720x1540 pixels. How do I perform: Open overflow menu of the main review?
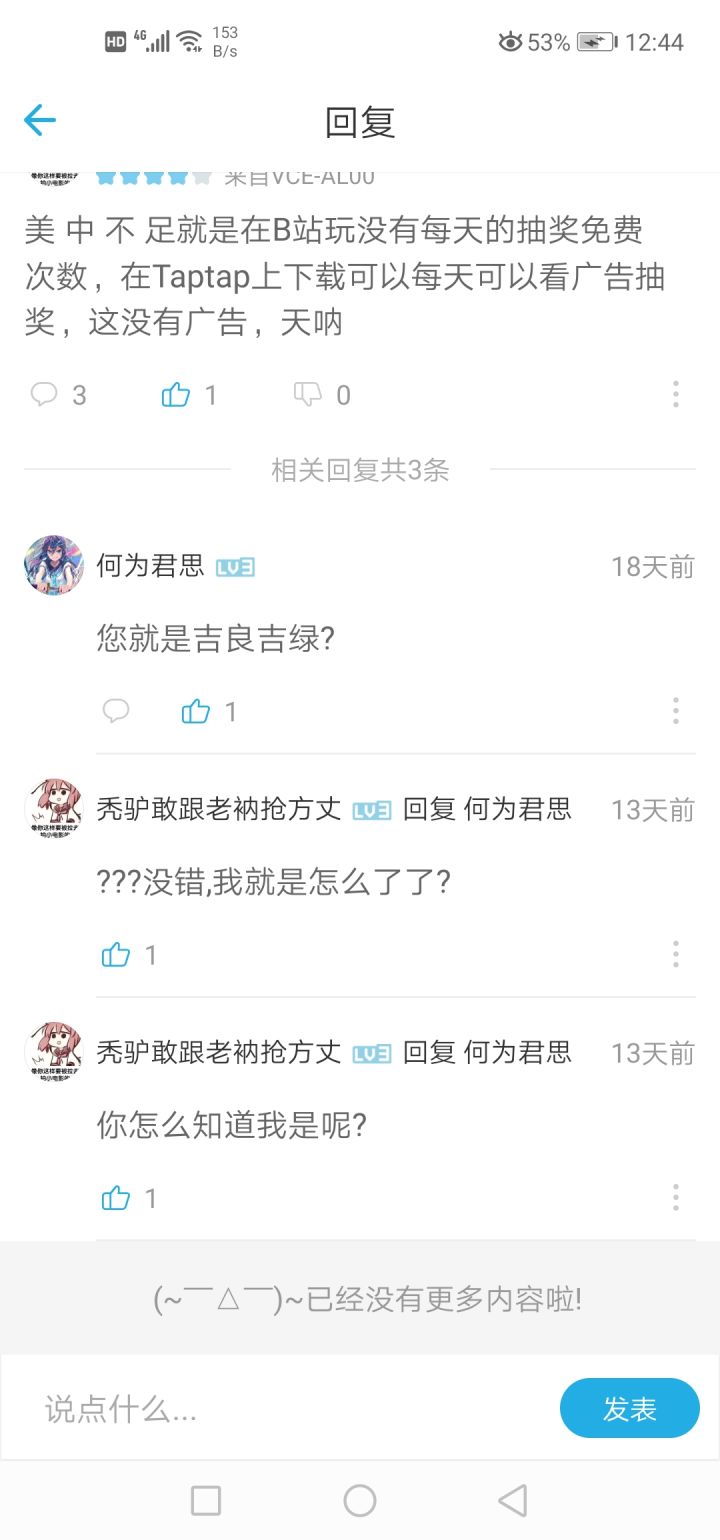[676, 394]
